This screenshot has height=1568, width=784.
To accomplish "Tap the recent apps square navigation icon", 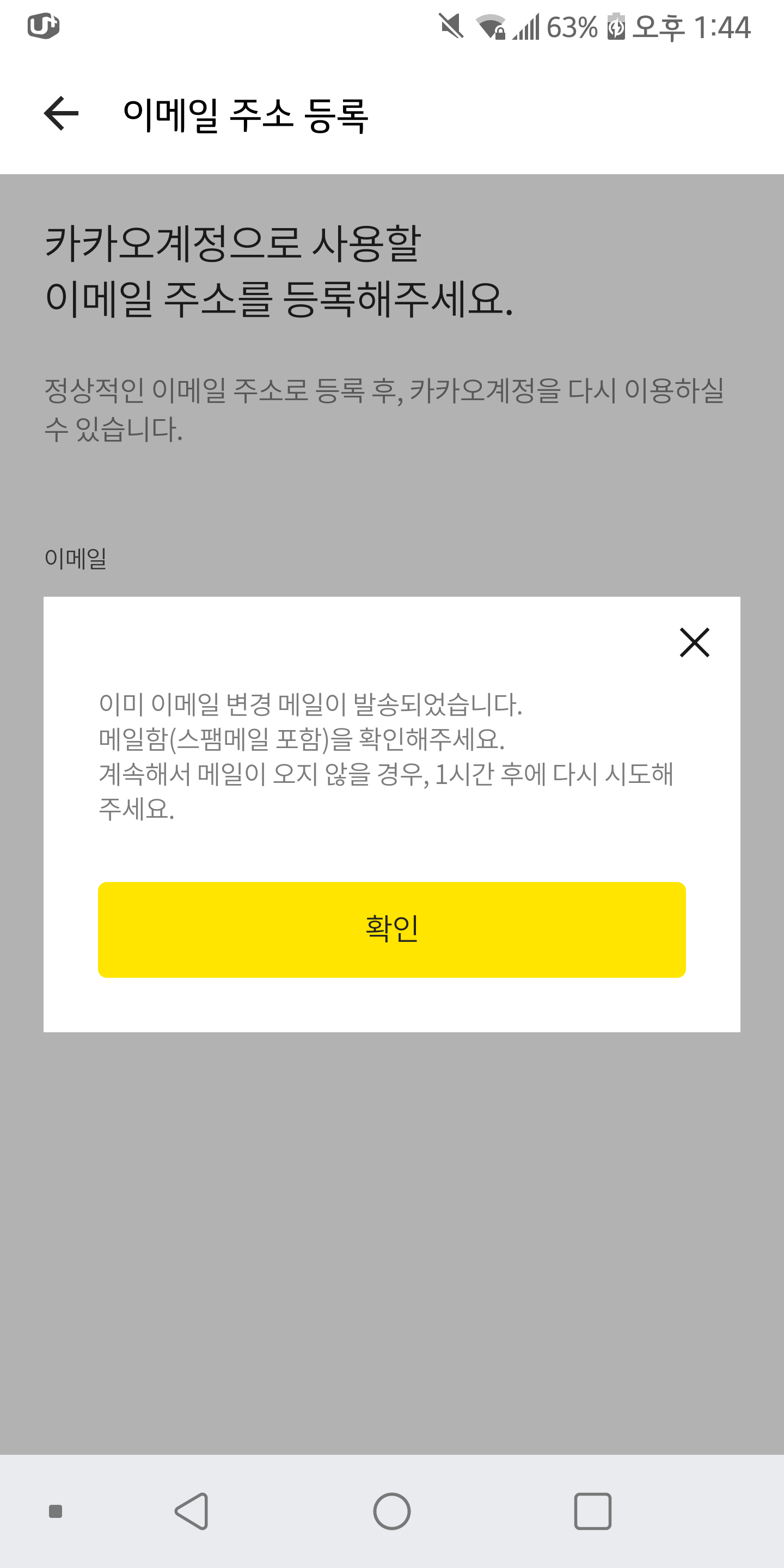I will pyautogui.click(x=593, y=1511).
